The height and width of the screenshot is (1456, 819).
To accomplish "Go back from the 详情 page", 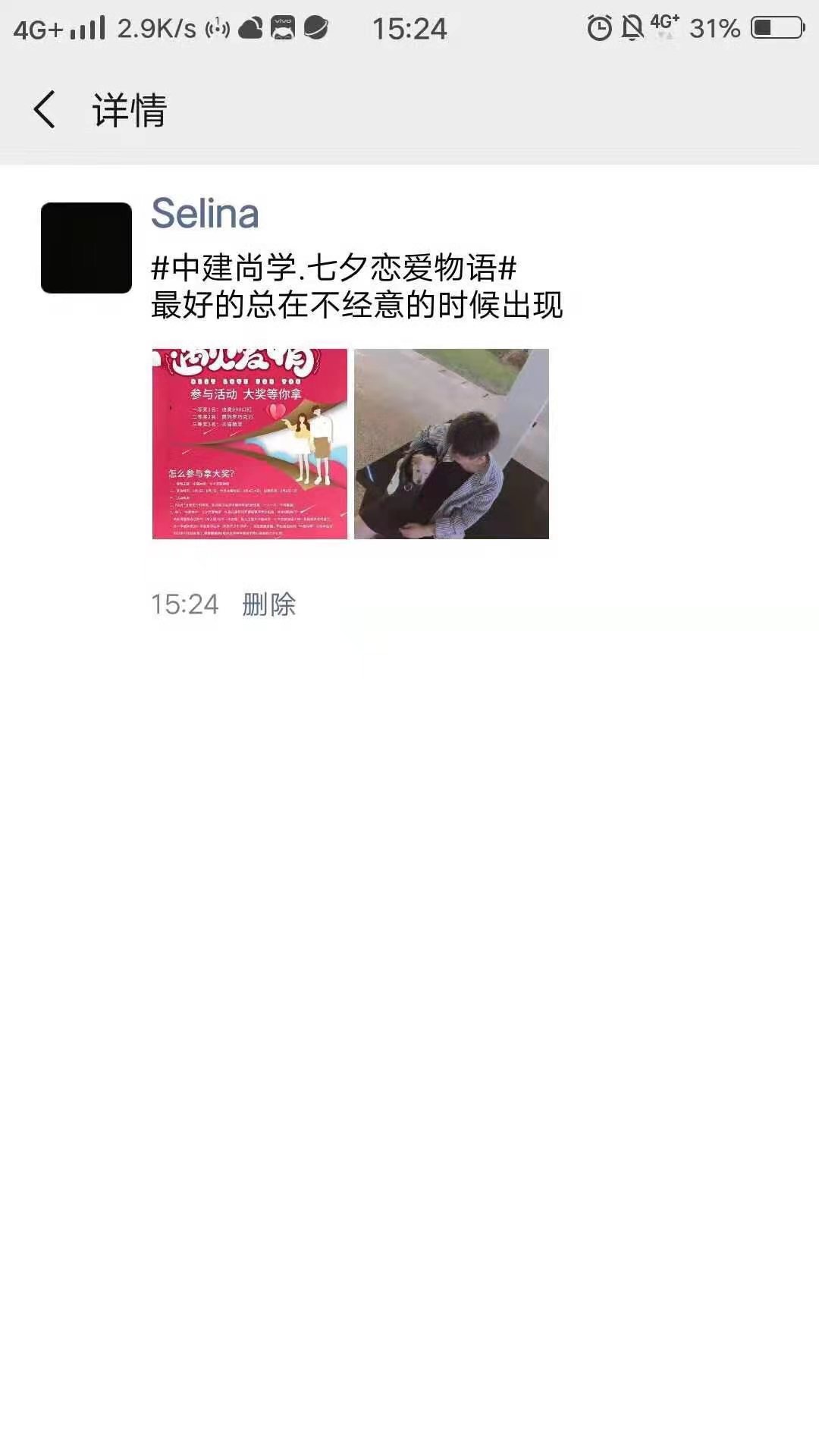I will coord(45,109).
